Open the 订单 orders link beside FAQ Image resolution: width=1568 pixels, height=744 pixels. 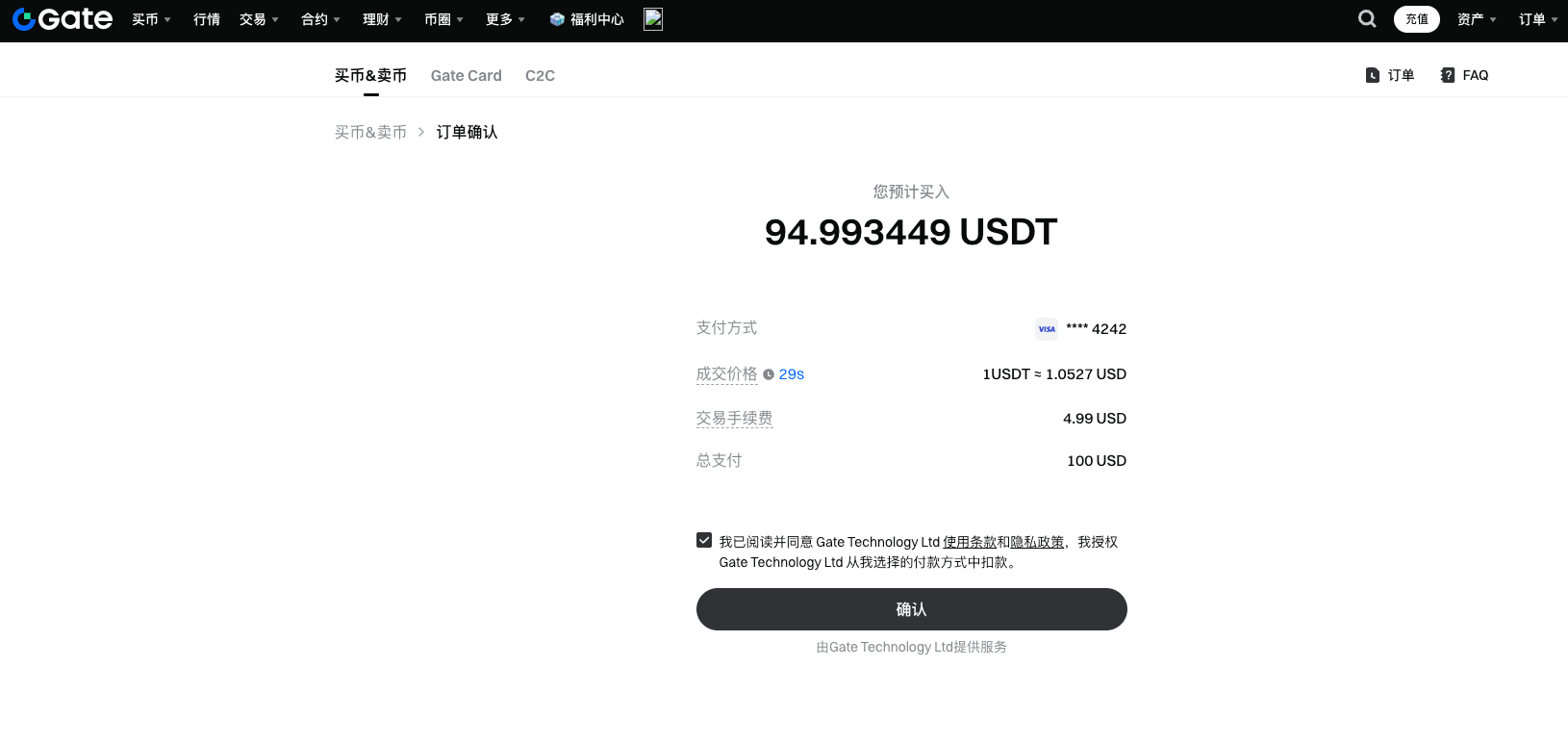[1390, 75]
